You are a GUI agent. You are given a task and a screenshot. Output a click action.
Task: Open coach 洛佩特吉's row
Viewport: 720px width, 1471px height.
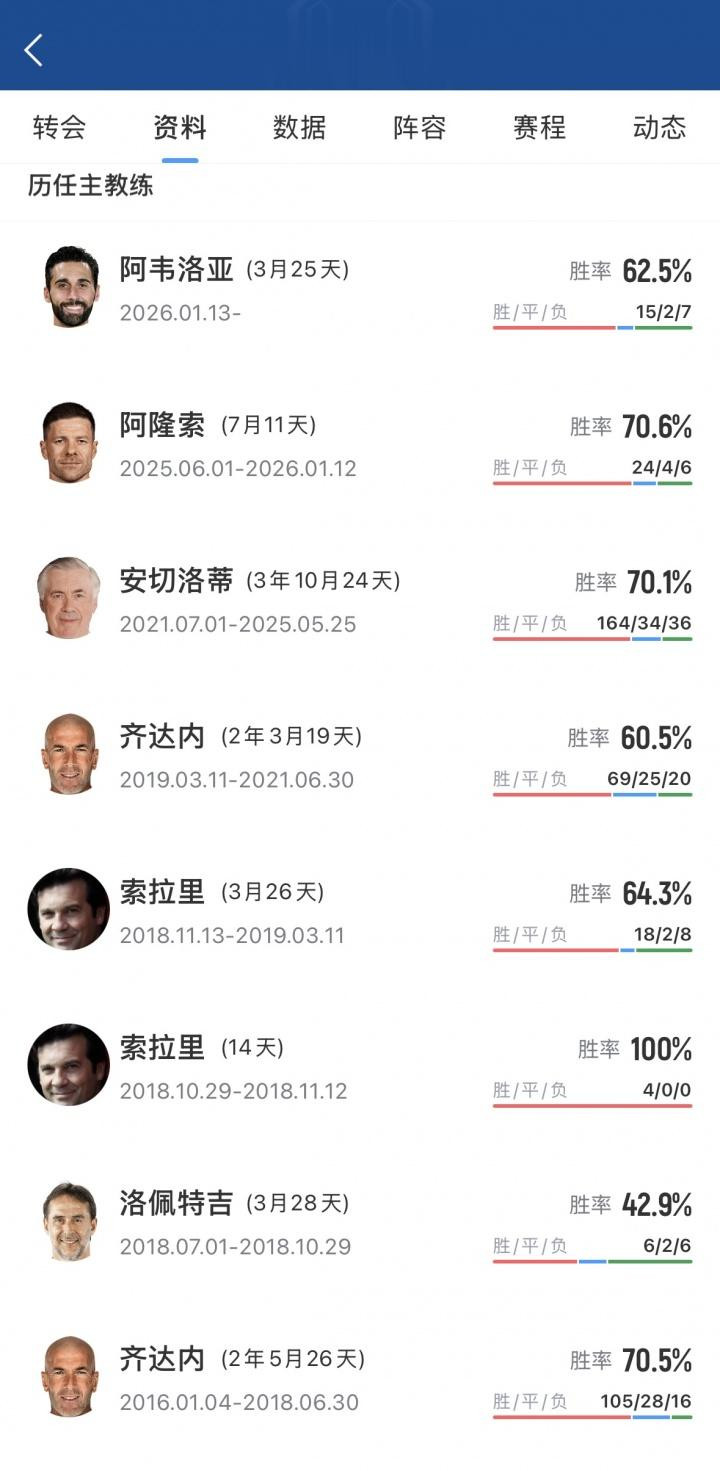click(360, 1221)
